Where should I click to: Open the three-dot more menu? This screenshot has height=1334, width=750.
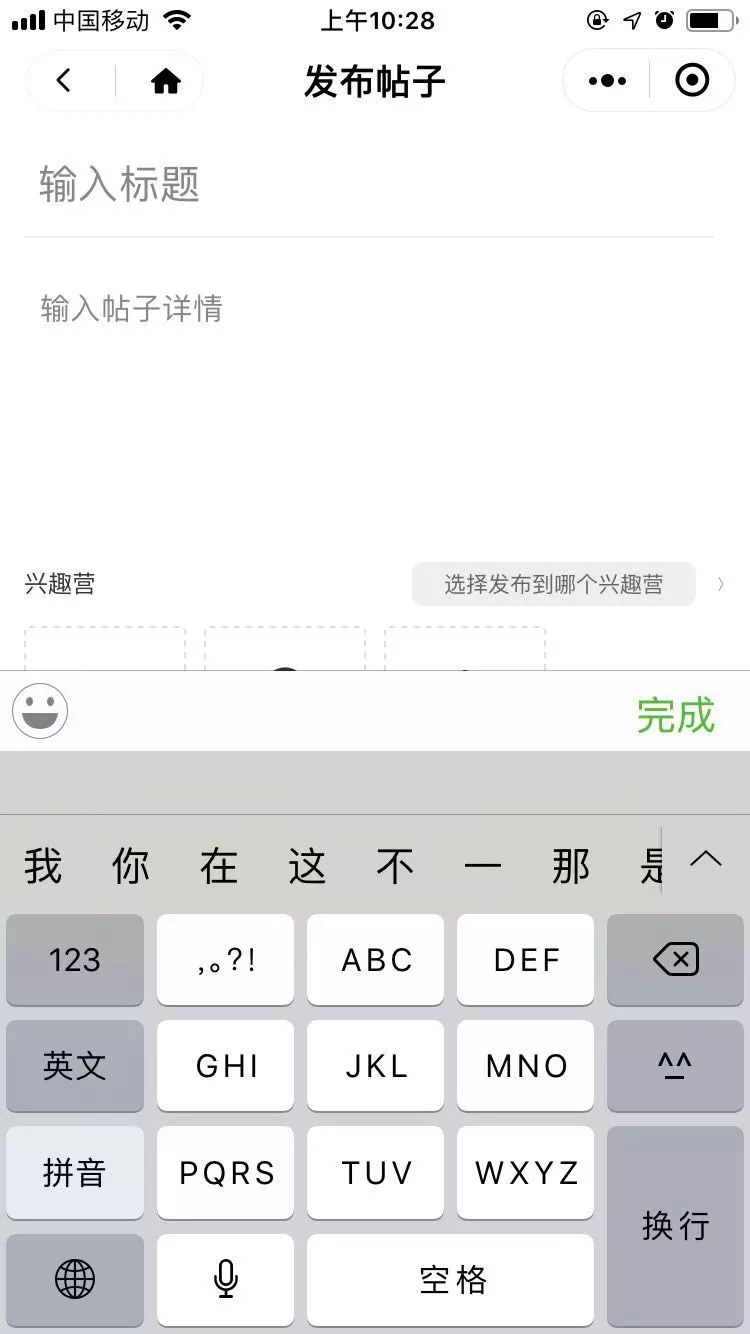[x=608, y=81]
